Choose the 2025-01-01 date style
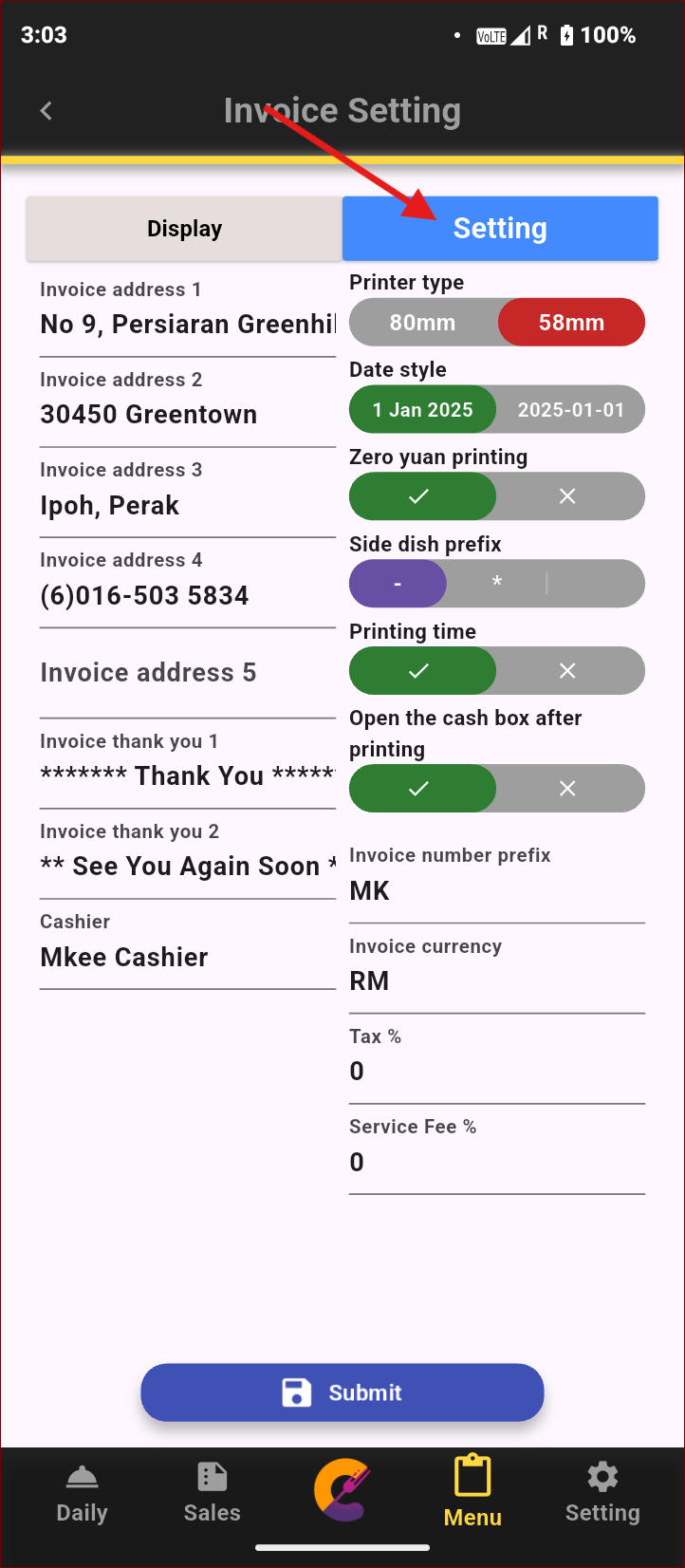The image size is (685, 1568). [x=570, y=410]
